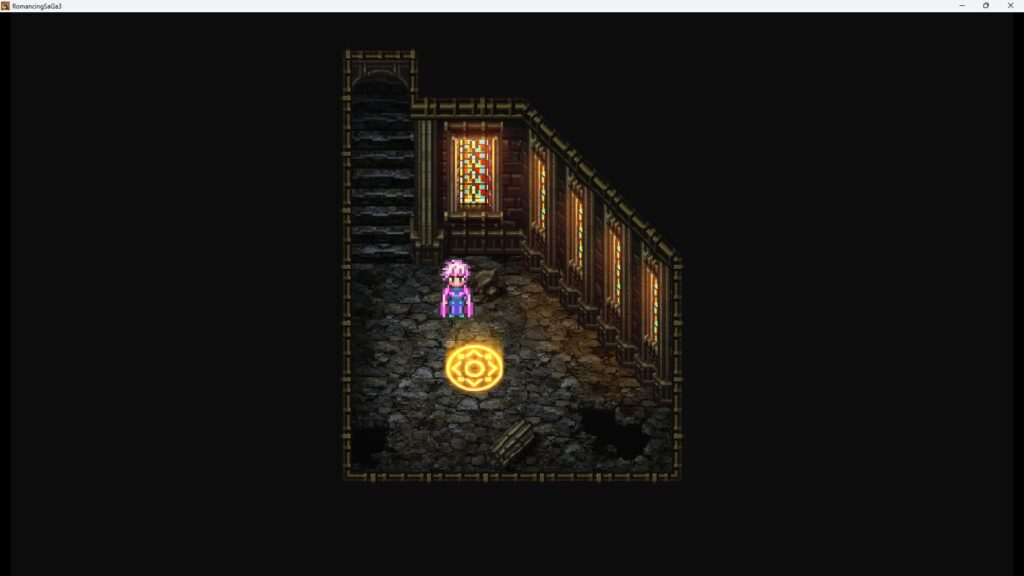Close the RomancingSaGa3 window

tap(1010, 5)
